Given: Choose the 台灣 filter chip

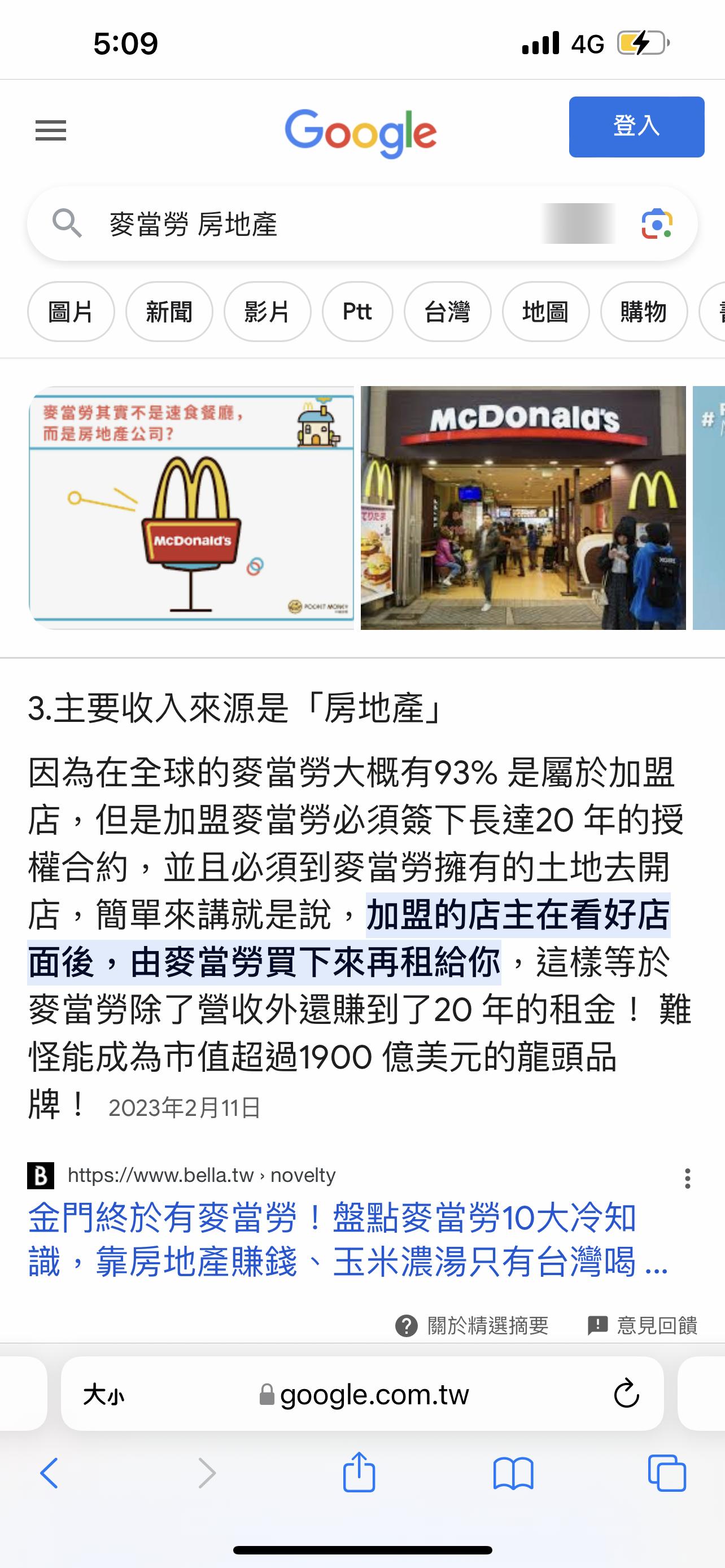Looking at the screenshot, I should point(447,312).
